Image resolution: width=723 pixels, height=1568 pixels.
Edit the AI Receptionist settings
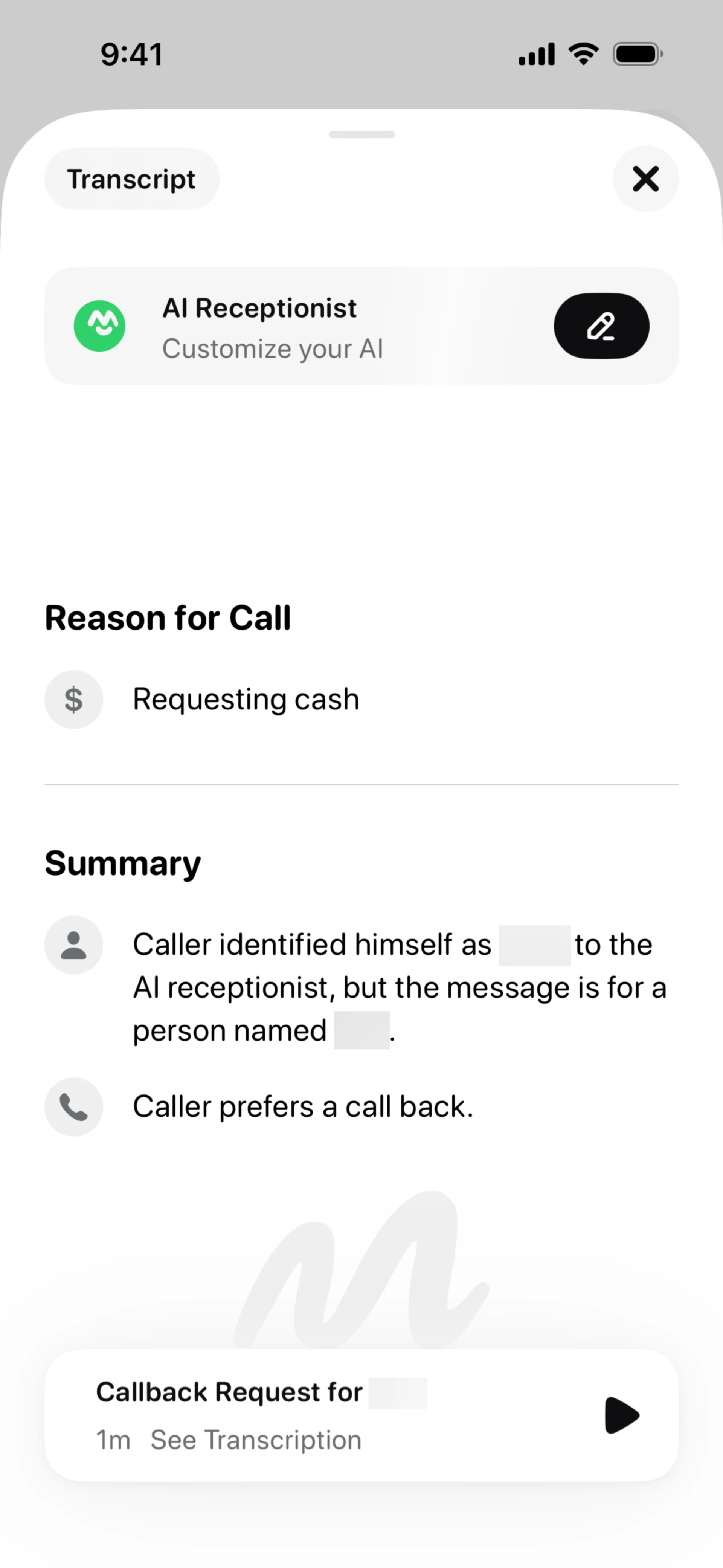[601, 326]
